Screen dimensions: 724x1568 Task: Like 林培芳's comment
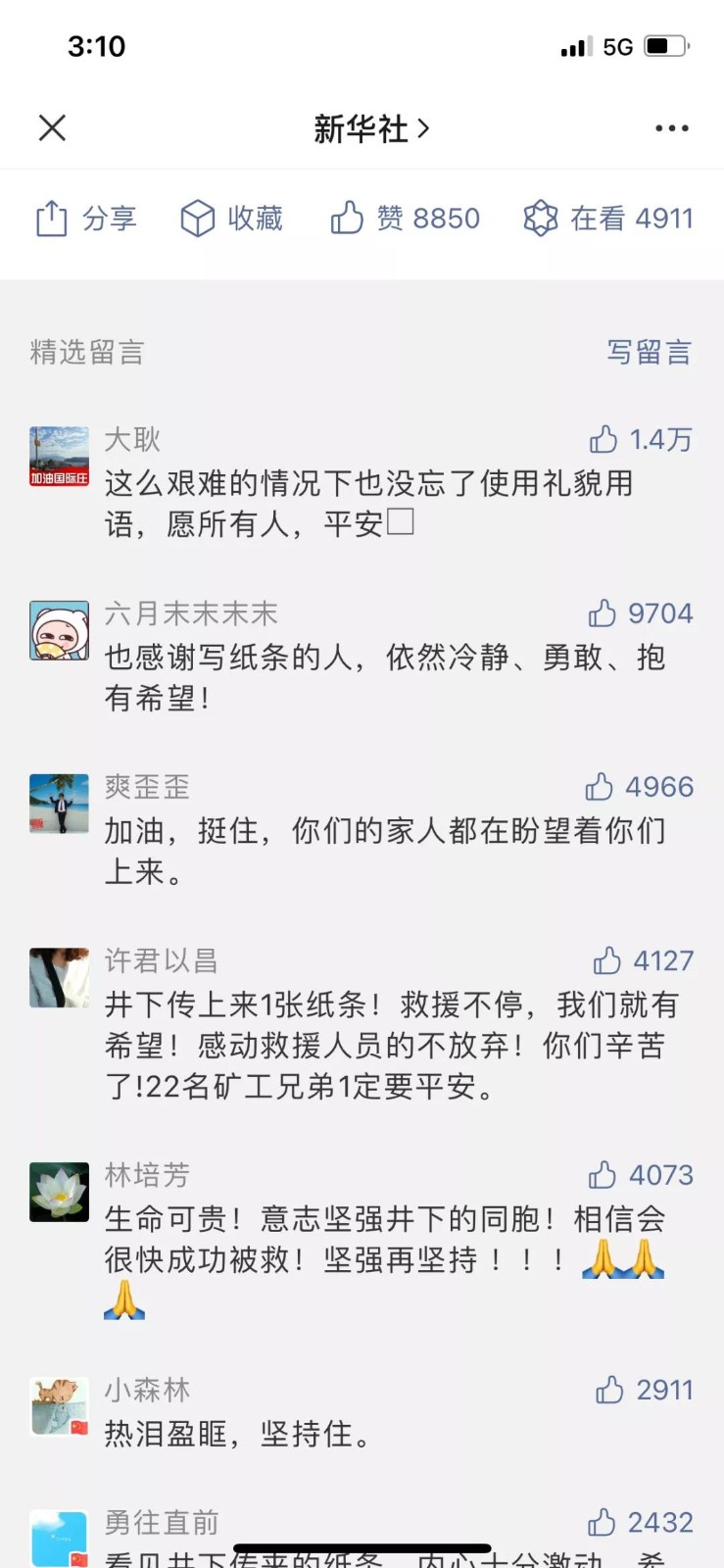pos(603,1174)
